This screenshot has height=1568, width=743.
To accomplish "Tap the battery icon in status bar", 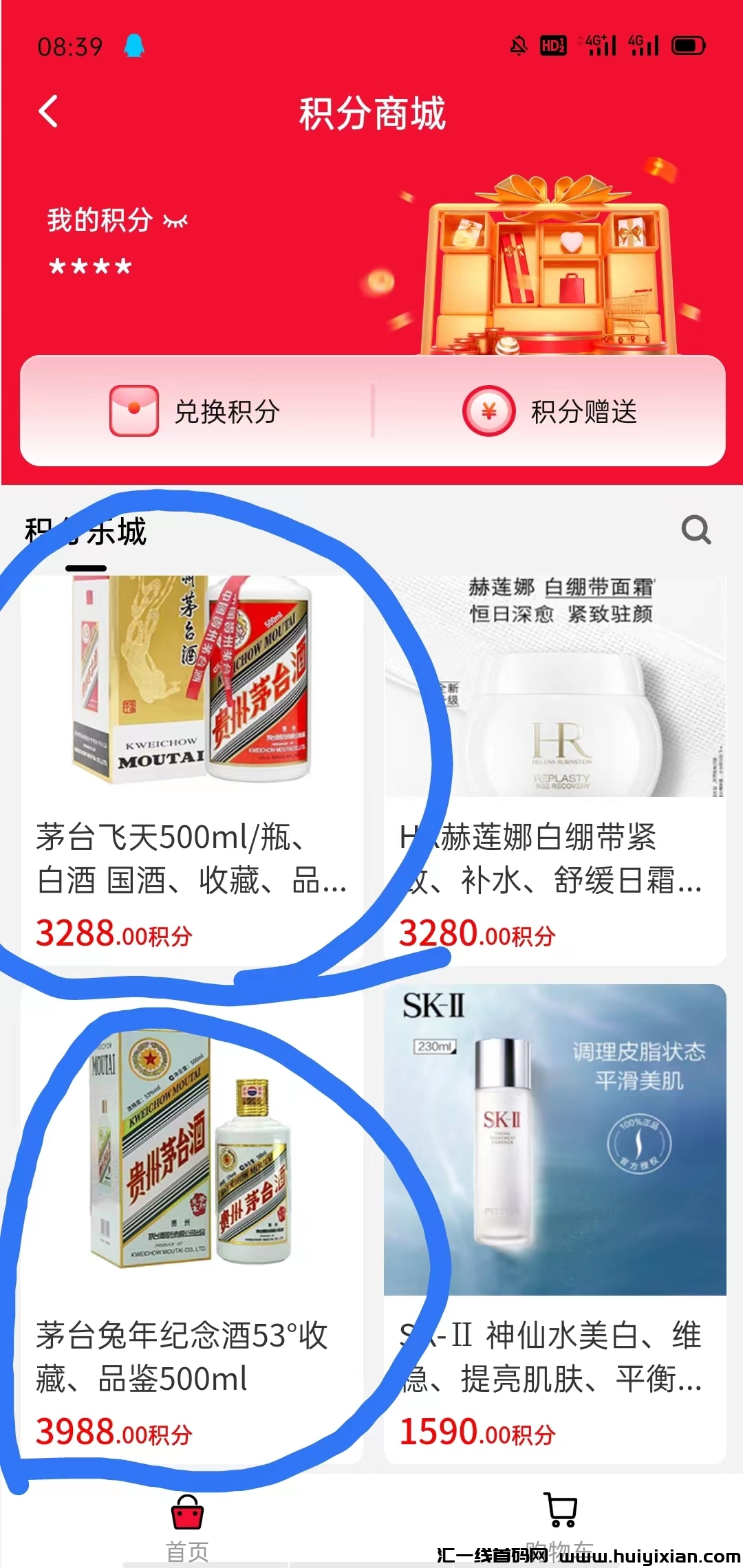I will [x=688, y=45].
